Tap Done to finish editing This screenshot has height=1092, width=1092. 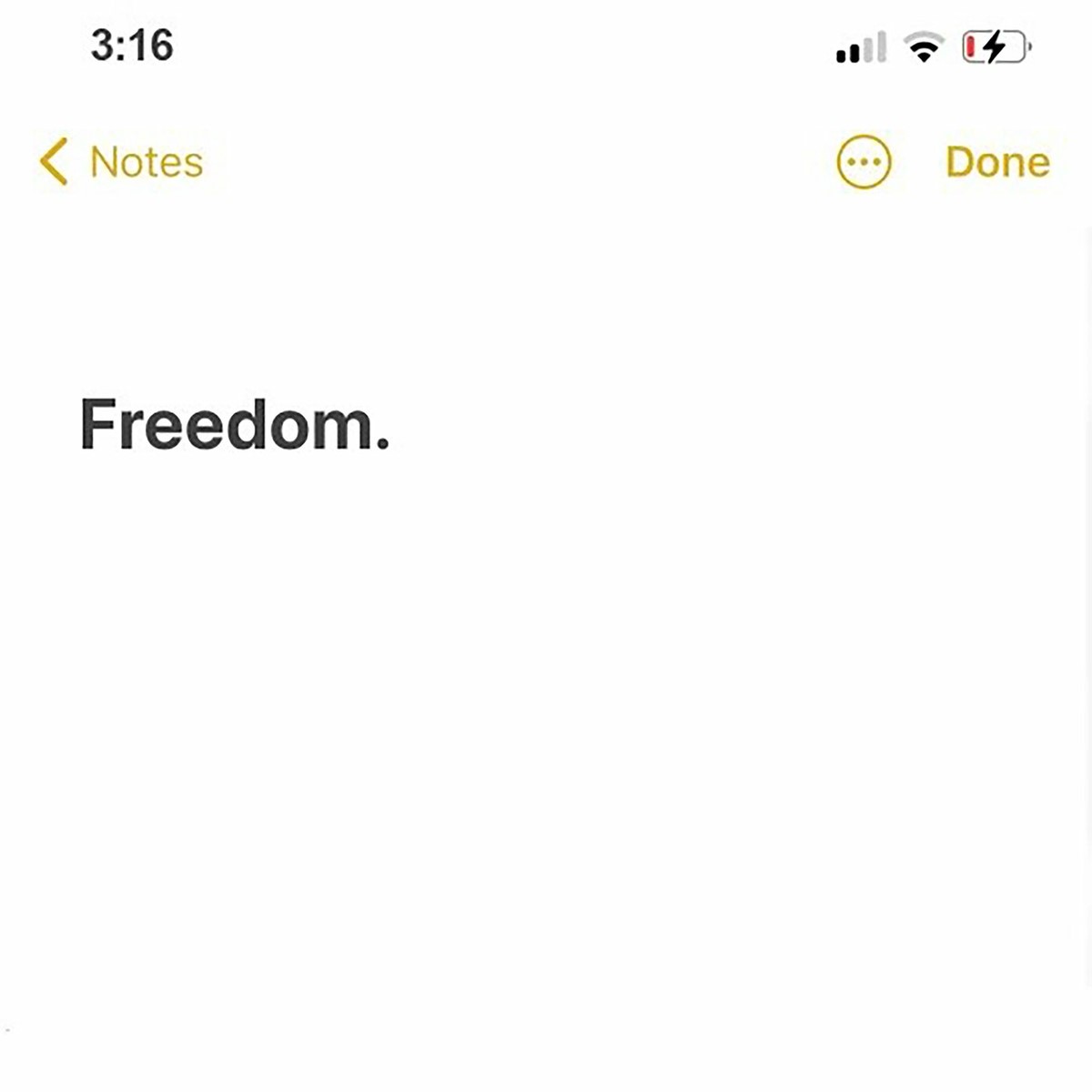point(997,163)
